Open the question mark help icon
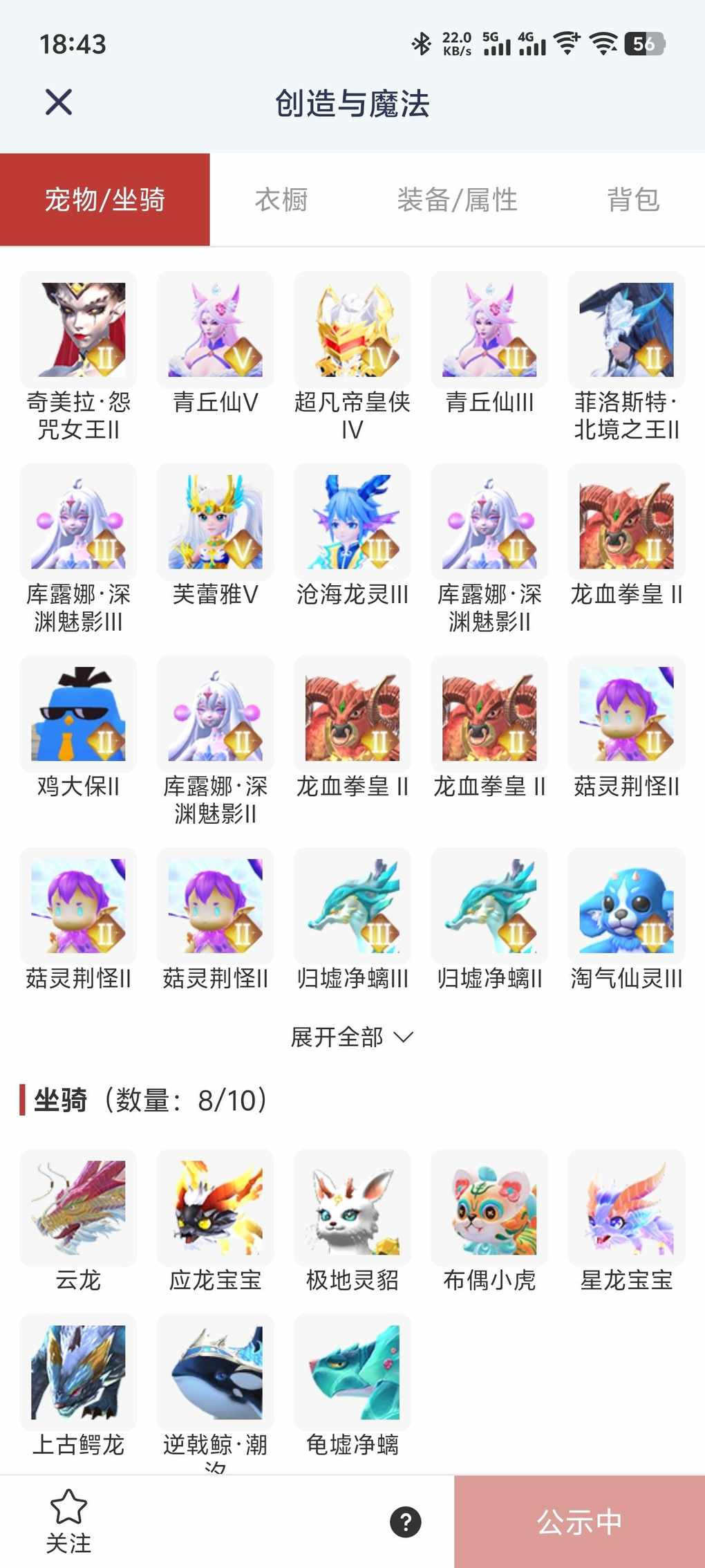The image size is (705, 1568). (x=406, y=1522)
